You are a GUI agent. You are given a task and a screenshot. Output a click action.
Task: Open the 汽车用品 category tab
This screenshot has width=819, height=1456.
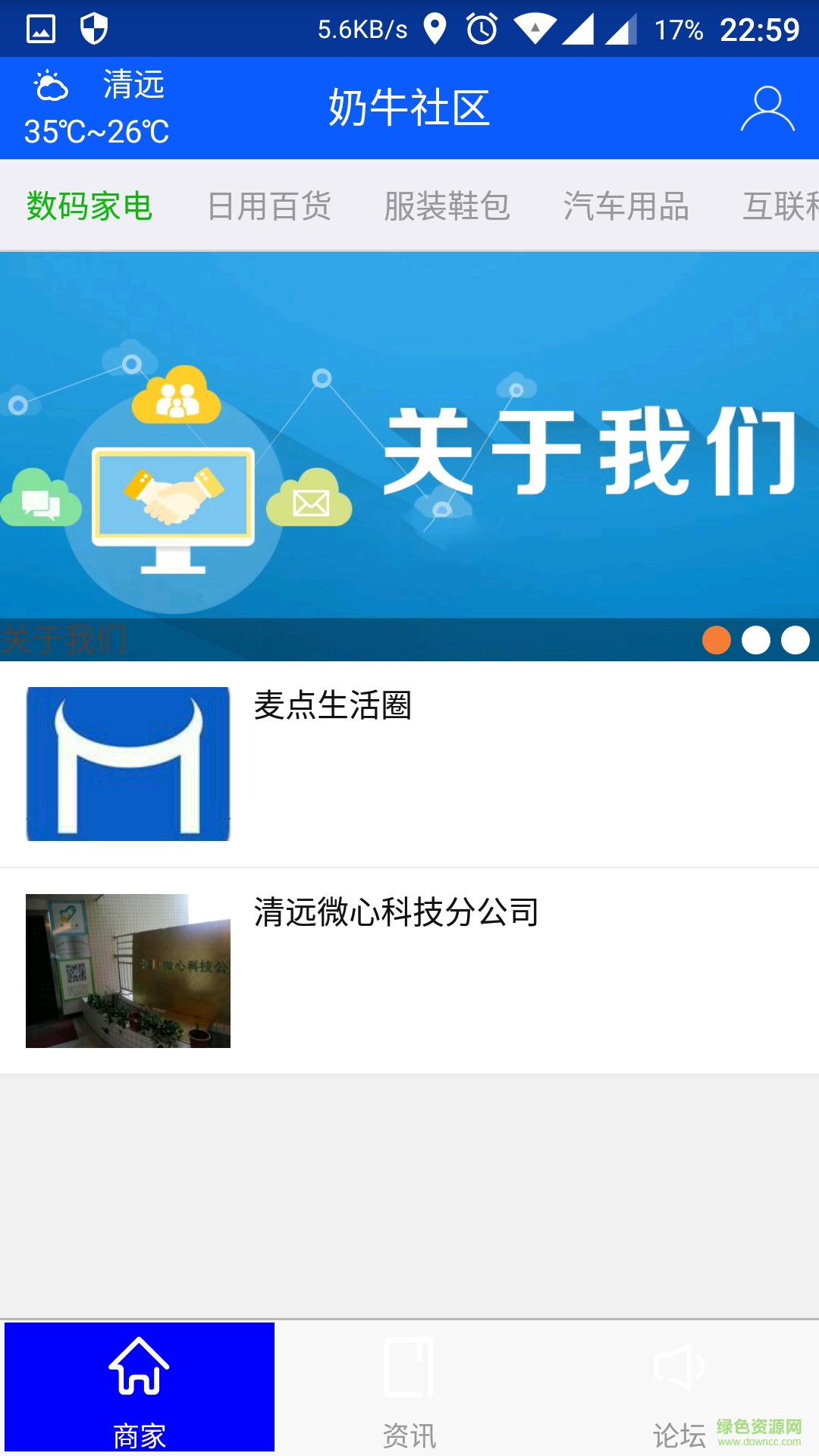click(x=626, y=206)
